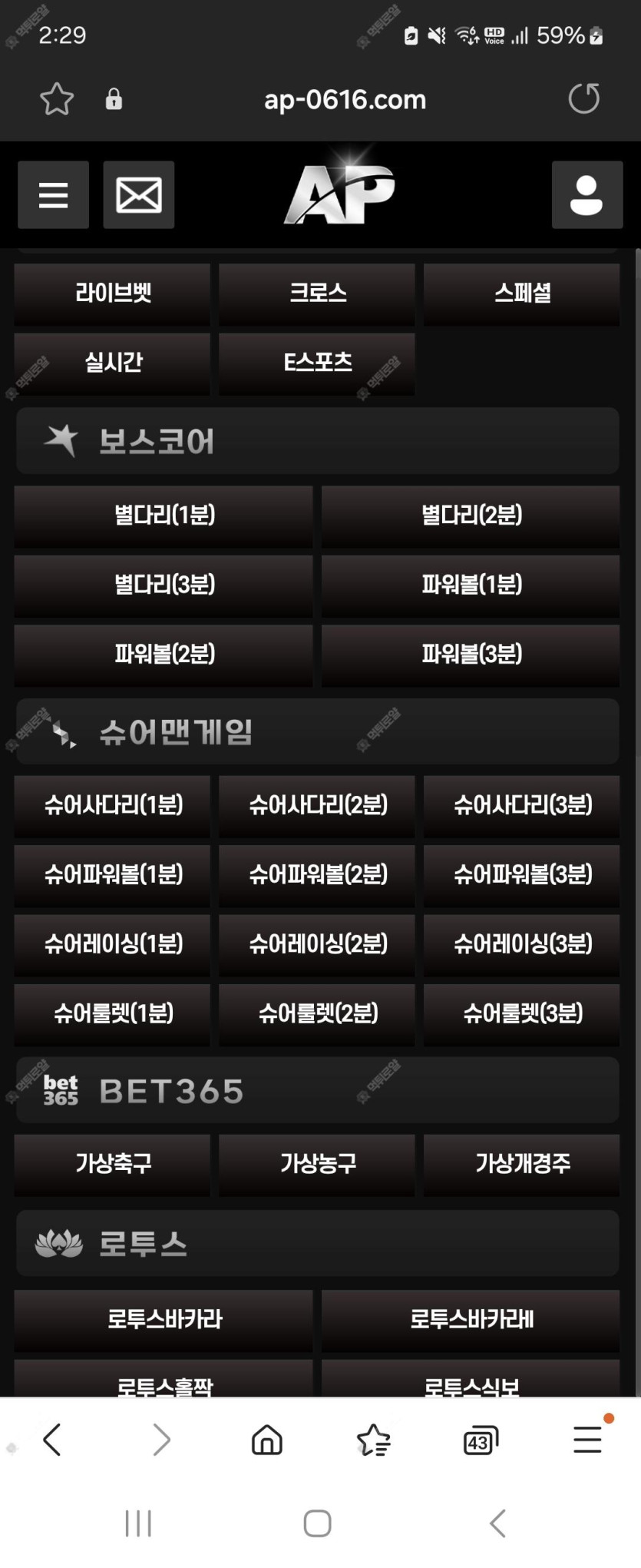Open E스포츠 category
The image size is (641, 1568).
coord(317,363)
